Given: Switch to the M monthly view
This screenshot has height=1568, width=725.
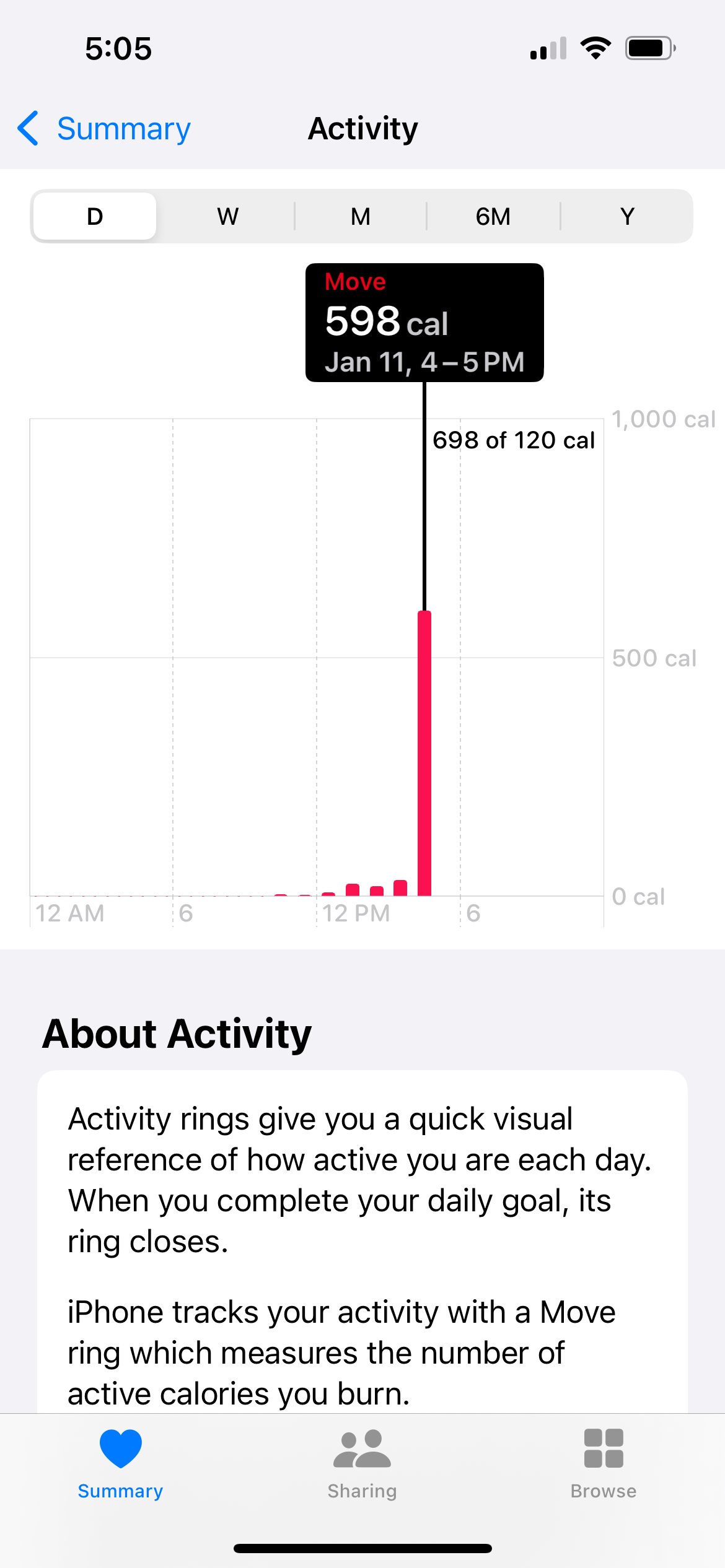Looking at the screenshot, I should 360,216.
